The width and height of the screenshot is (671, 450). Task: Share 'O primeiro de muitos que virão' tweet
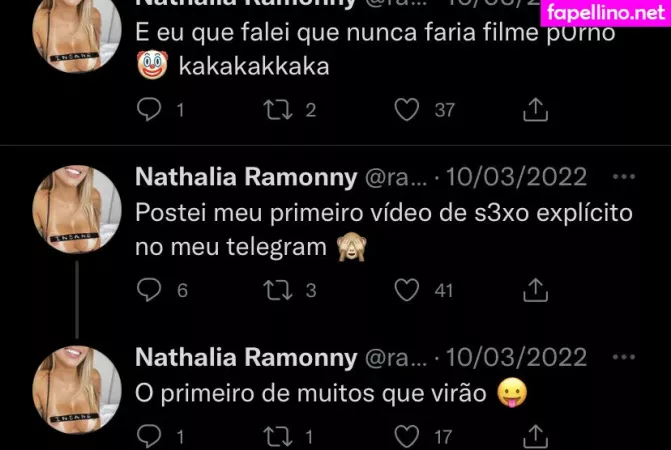[x=535, y=436]
